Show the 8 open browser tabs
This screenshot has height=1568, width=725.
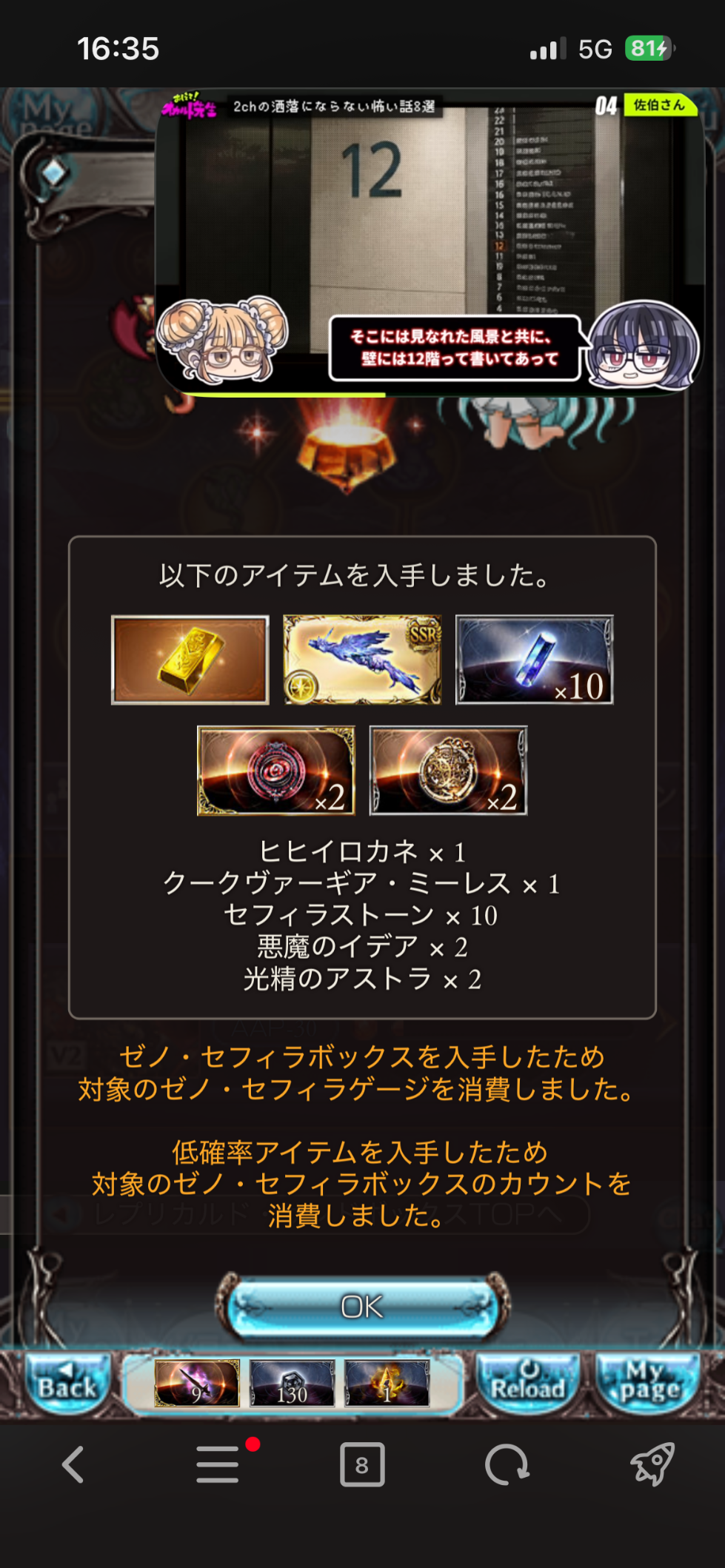tap(362, 1464)
